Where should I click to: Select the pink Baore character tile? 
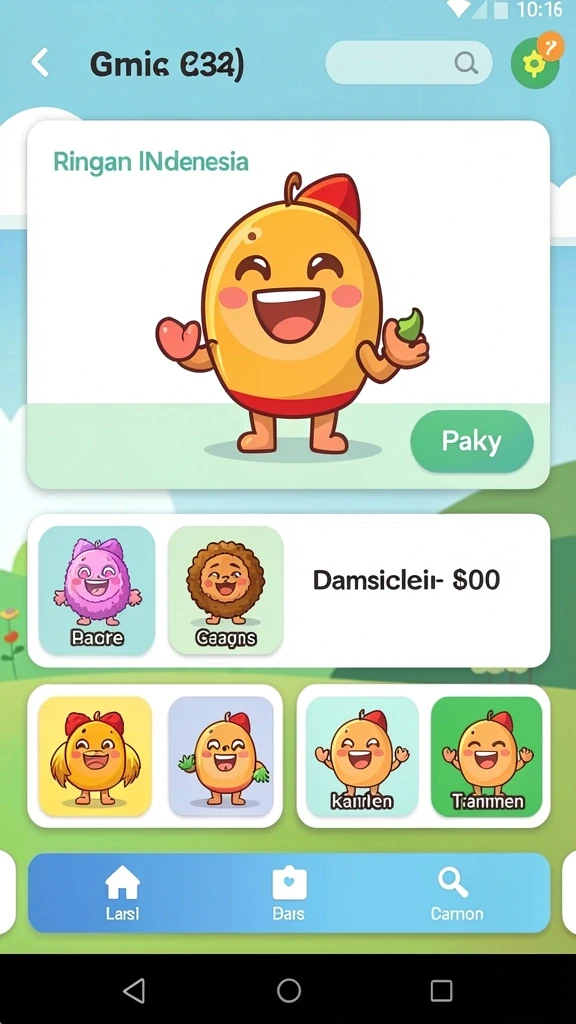pyautogui.click(x=97, y=590)
